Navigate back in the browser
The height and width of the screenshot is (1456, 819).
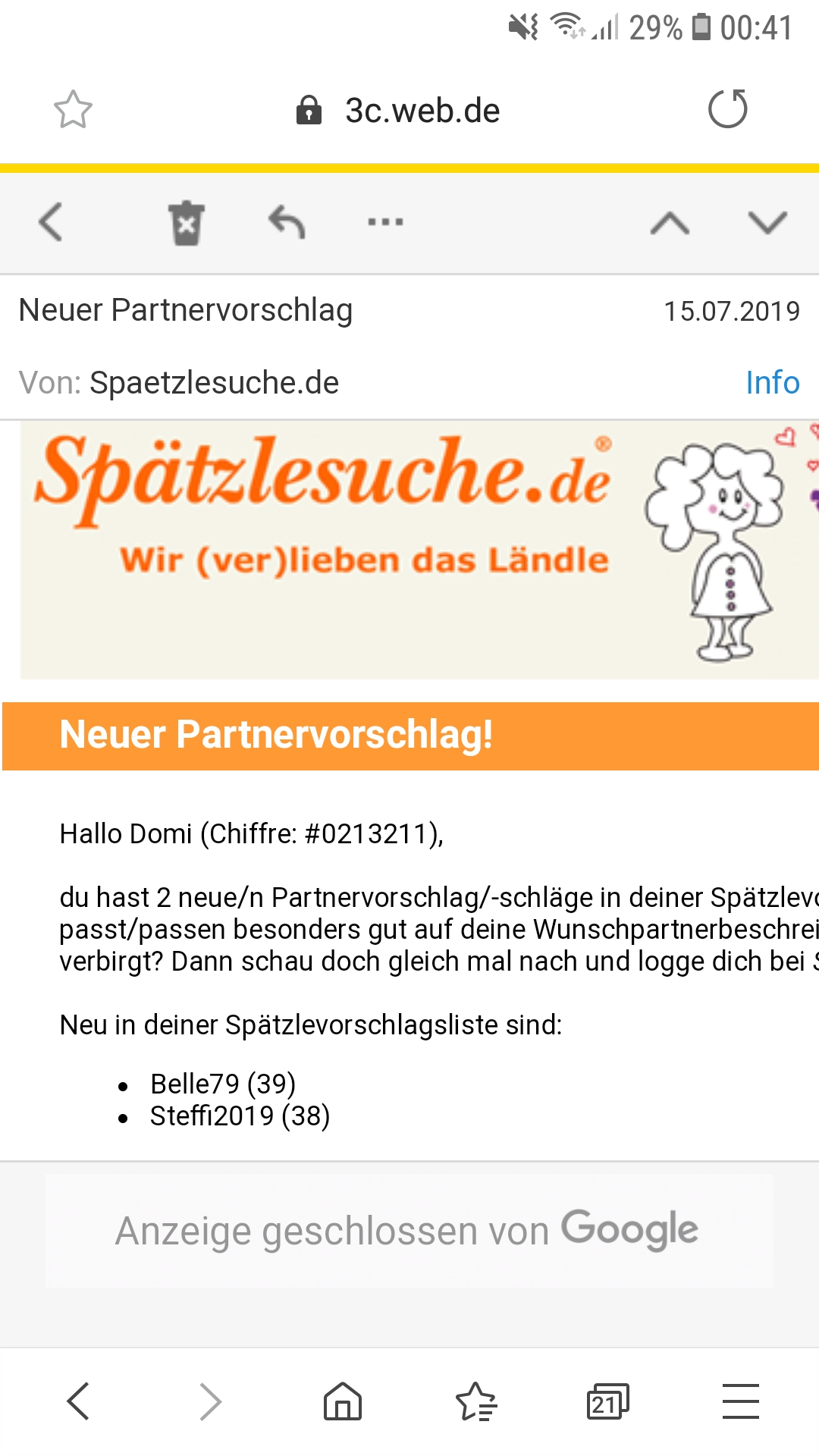79,1401
